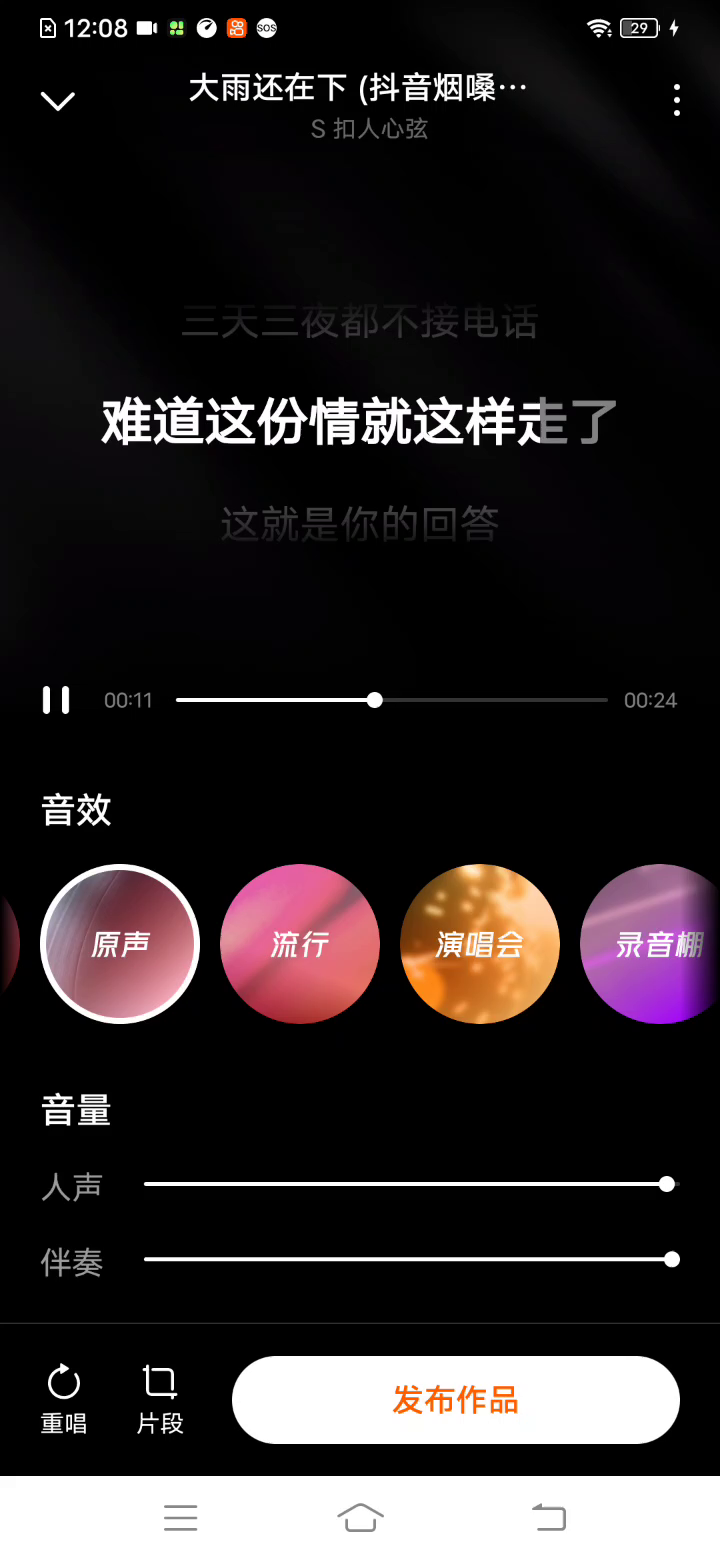Select the 原声 sound effect
This screenshot has width=720, height=1560.
point(120,944)
